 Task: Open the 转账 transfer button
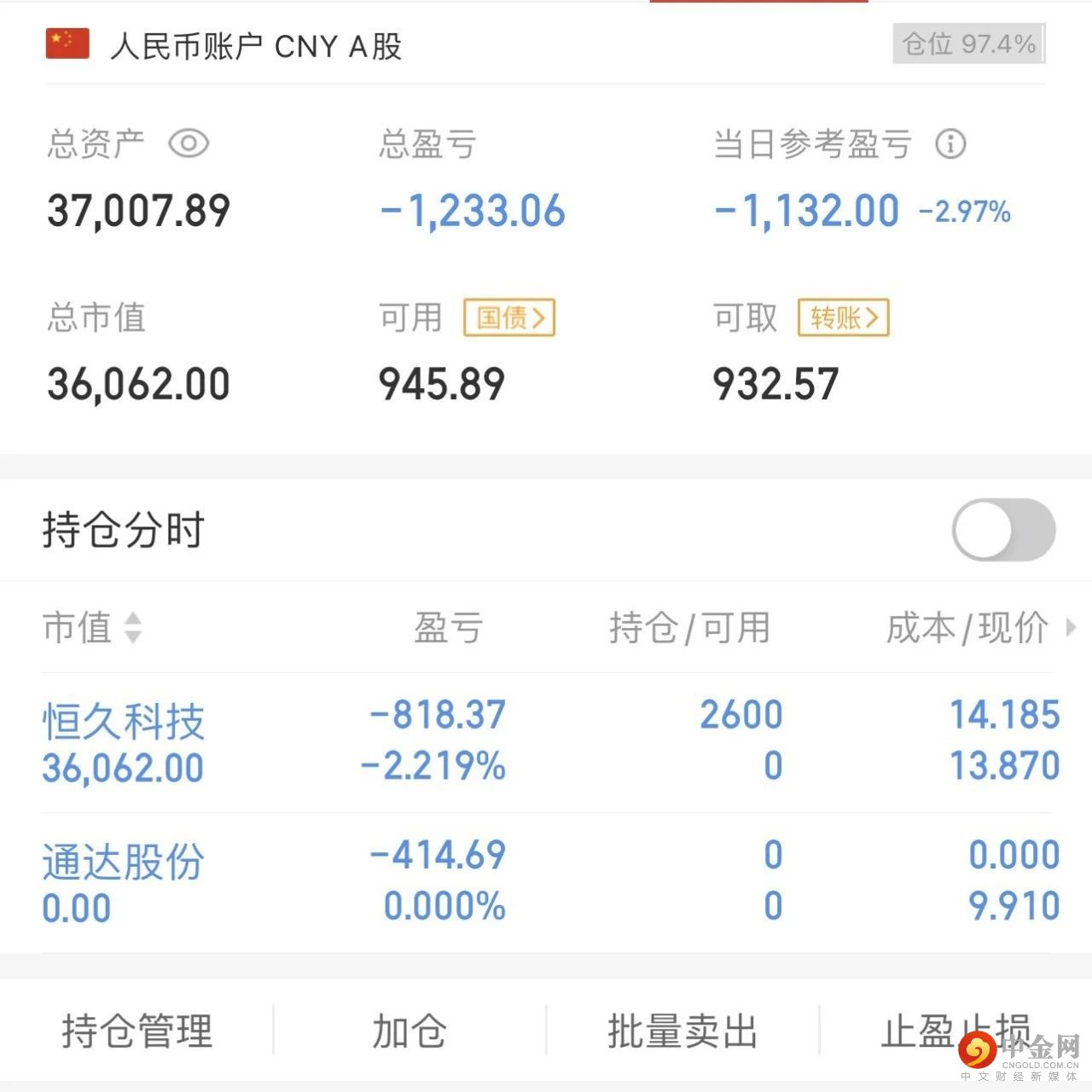point(844,317)
